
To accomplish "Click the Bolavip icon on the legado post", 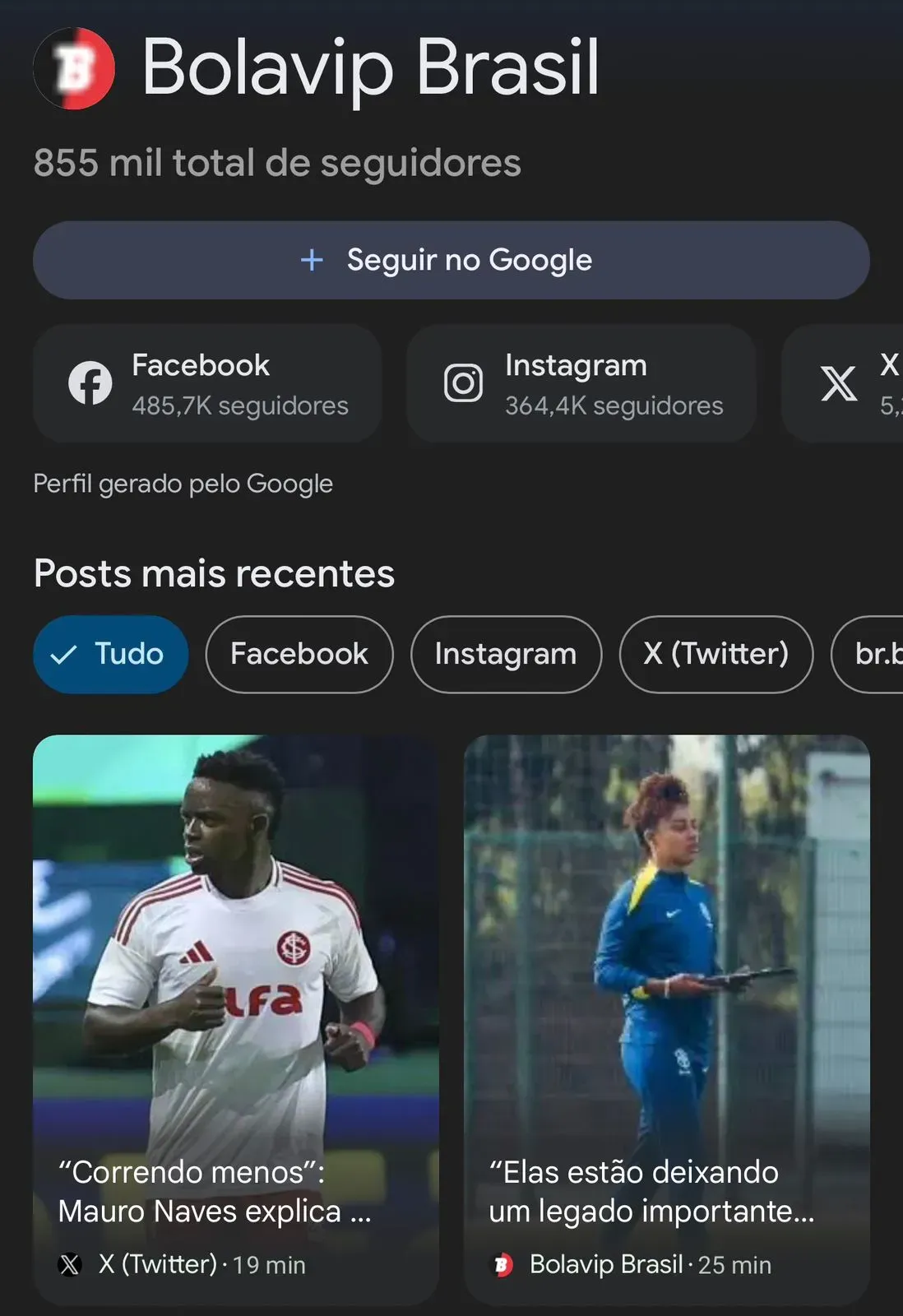I will point(503,1264).
